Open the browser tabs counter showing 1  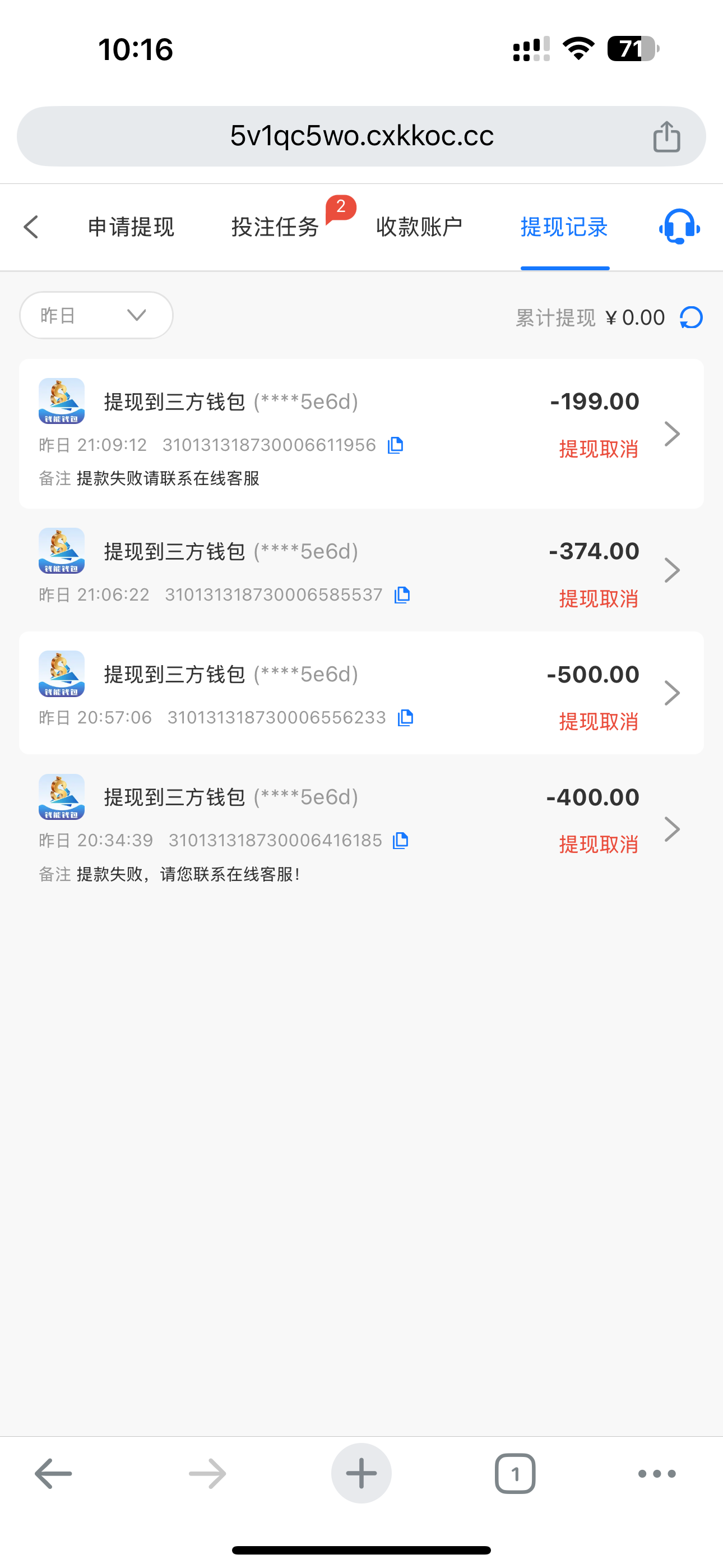[x=516, y=1473]
